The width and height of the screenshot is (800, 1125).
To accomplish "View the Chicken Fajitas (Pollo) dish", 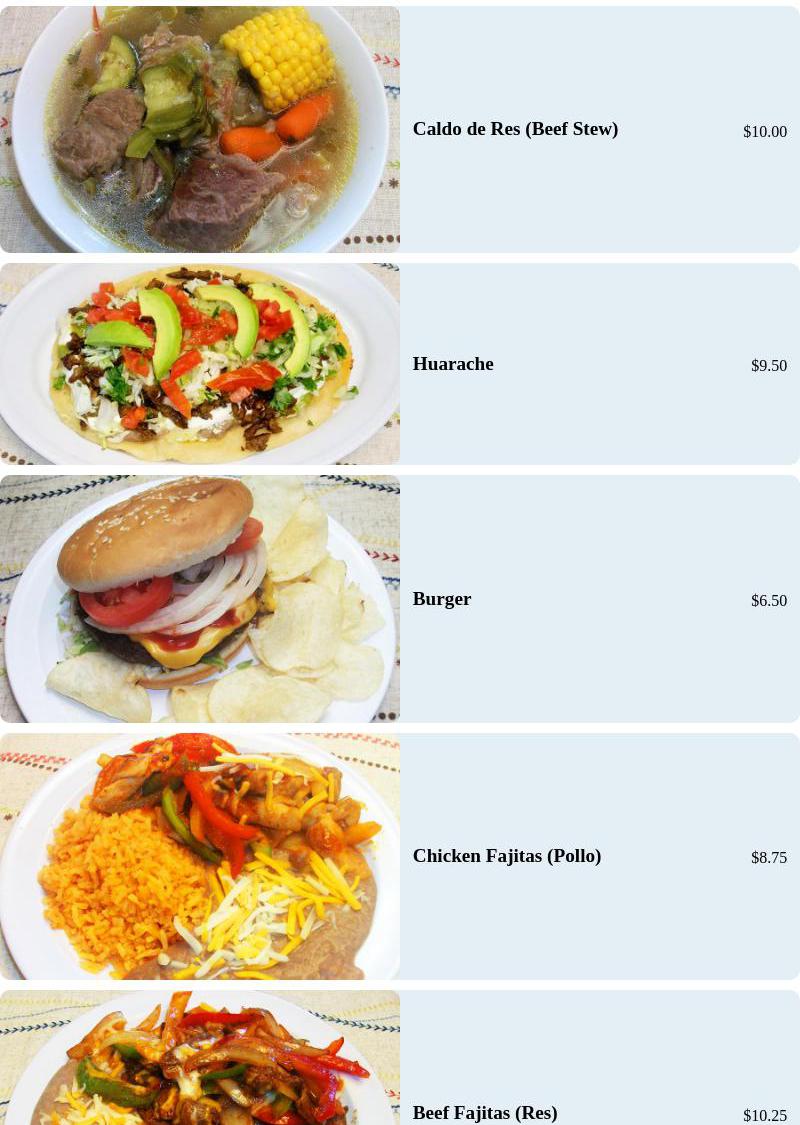I will 507,856.
